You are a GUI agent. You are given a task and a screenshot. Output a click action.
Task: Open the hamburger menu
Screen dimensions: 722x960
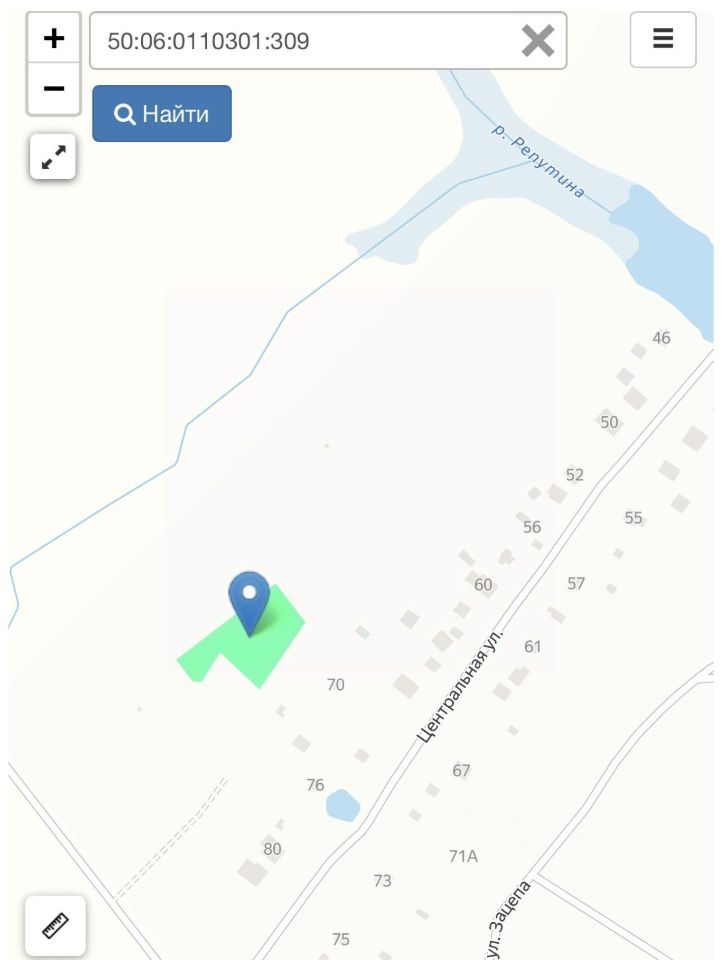(663, 39)
